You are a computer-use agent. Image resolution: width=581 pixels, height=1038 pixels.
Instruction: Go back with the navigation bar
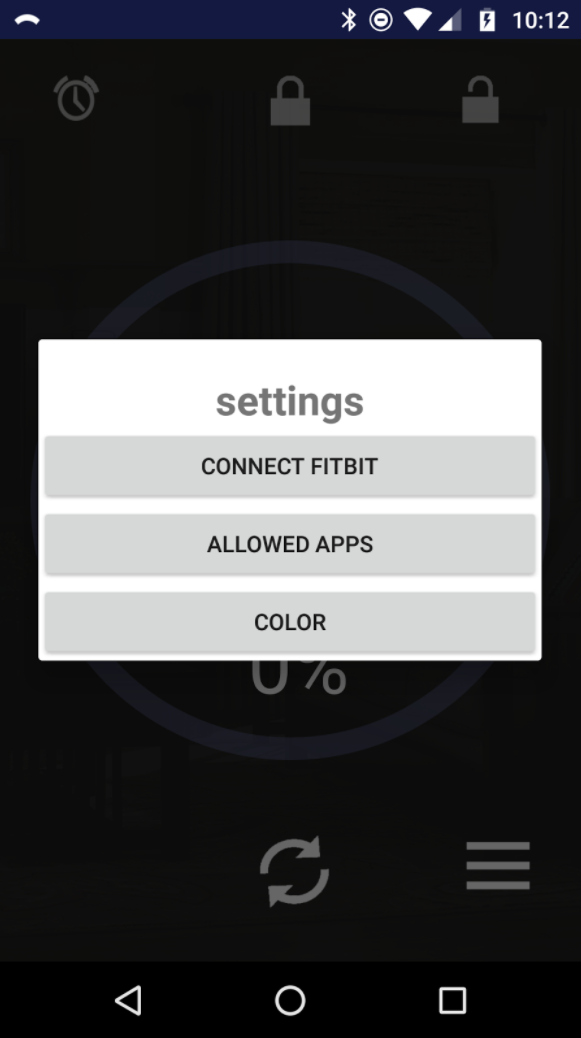point(128,1000)
